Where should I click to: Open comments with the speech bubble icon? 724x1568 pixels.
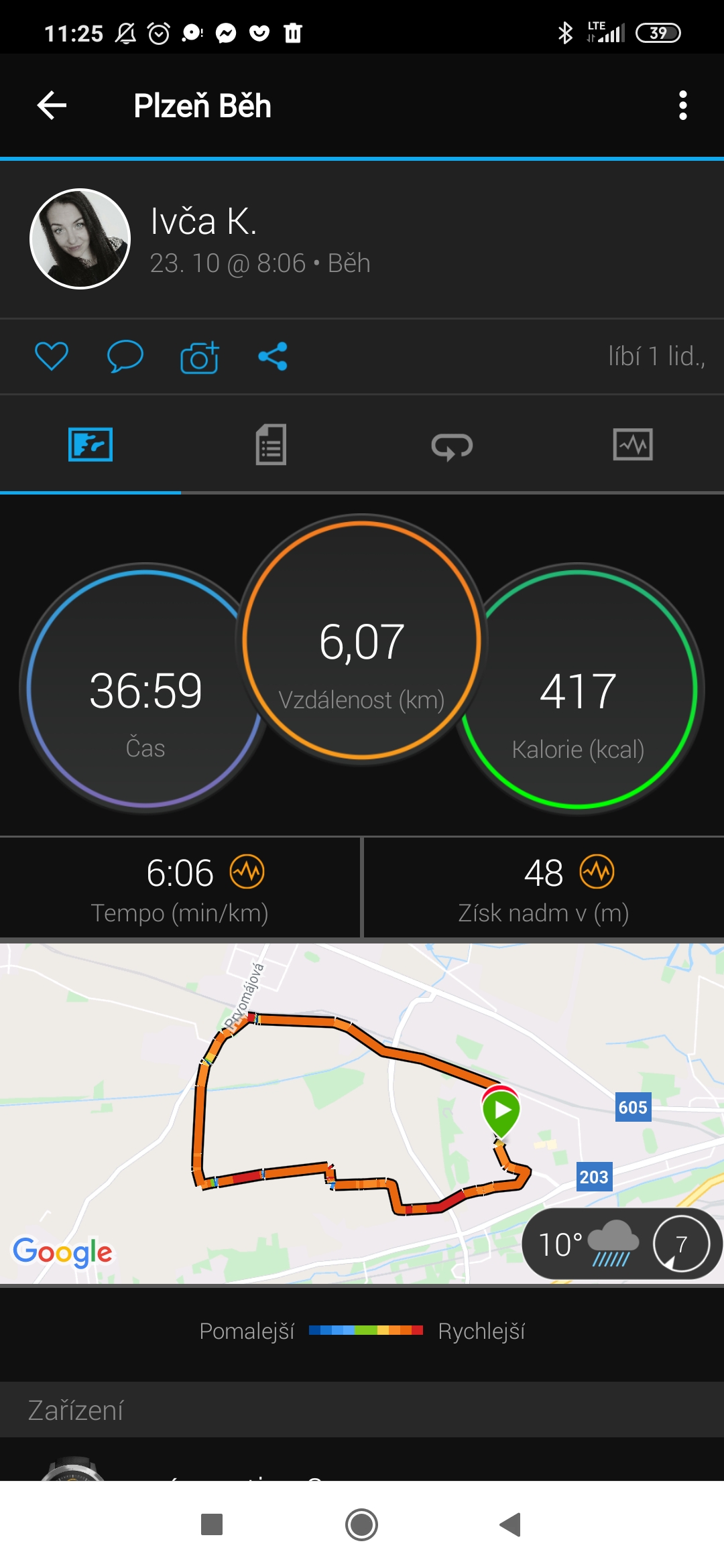tap(125, 356)
